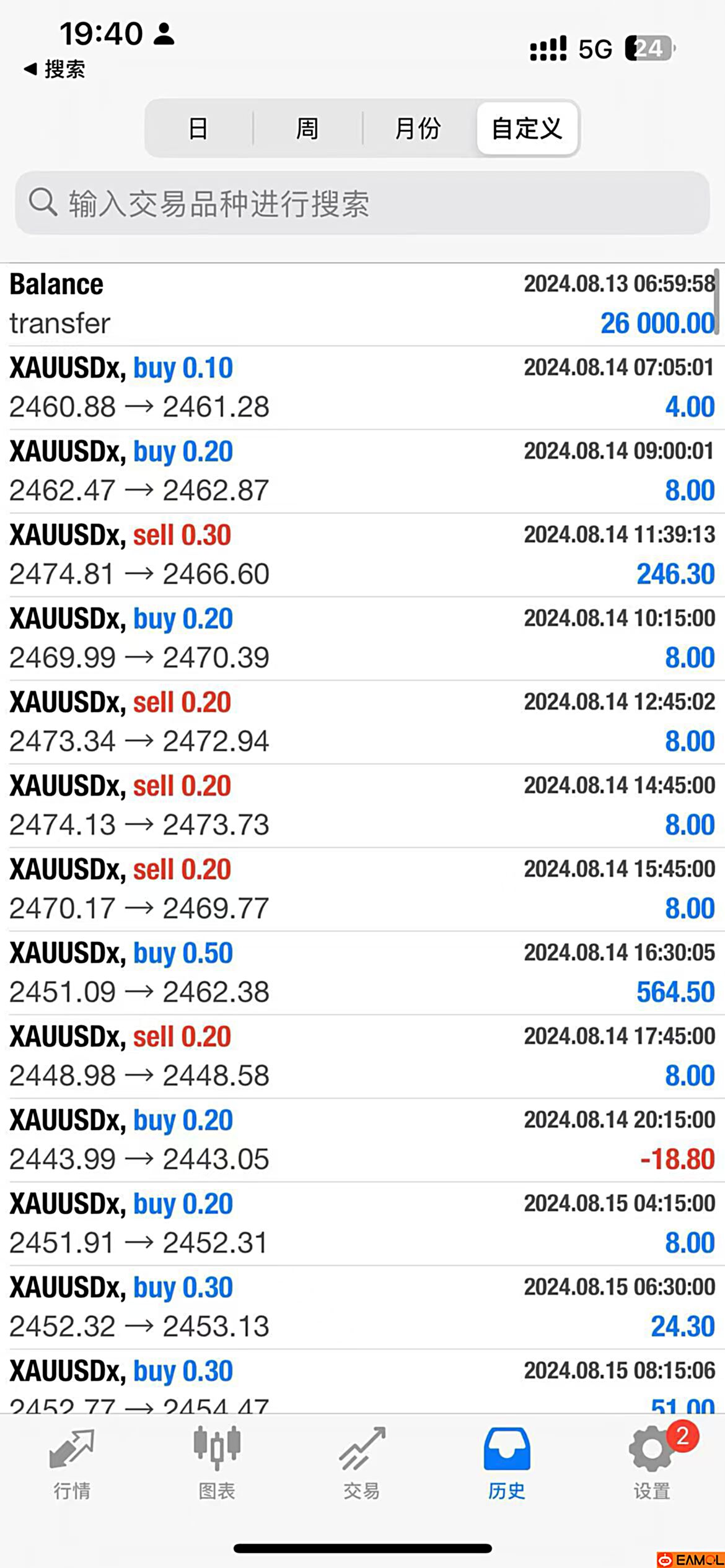The height and width of the screenshot is (1568, 725).
Task: Open the sell trade closed at 2472.94
Action: pyautogui.click(x=362, y=722)
